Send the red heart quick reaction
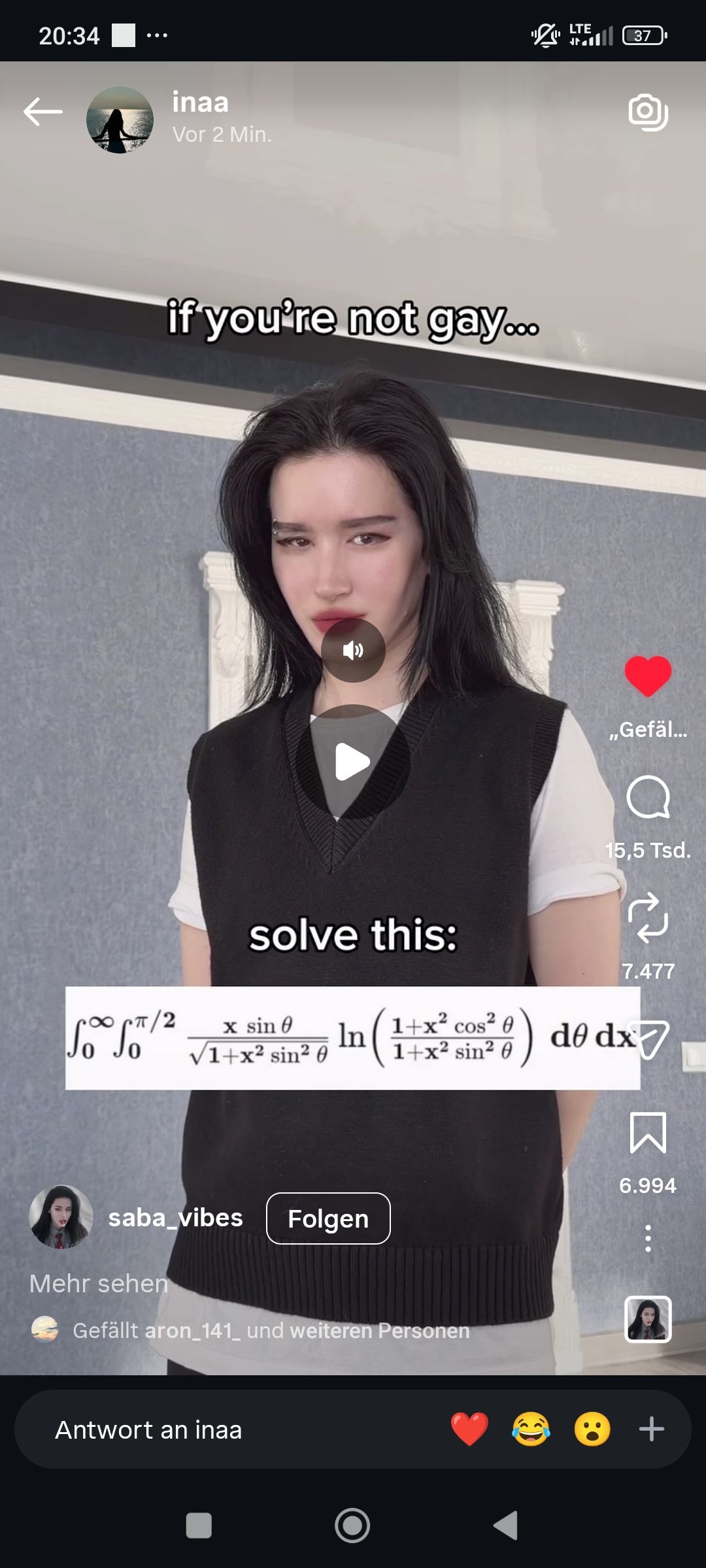Viewport: 706px width, 1568px height. [469, 1429]
